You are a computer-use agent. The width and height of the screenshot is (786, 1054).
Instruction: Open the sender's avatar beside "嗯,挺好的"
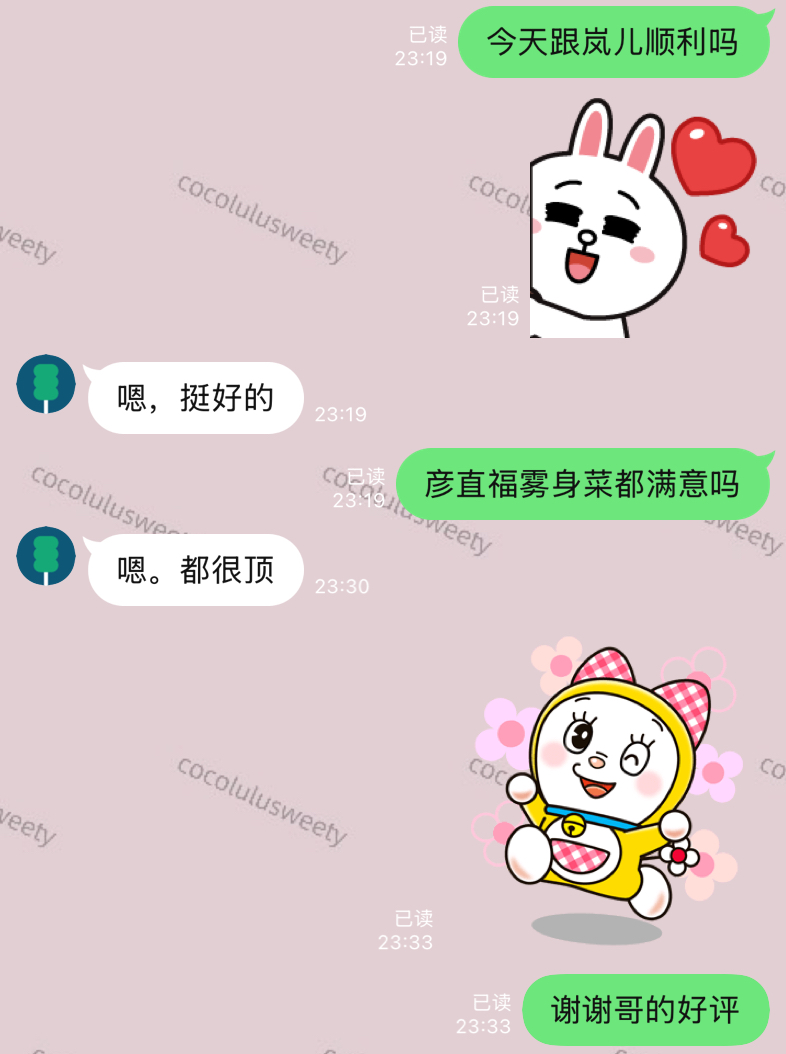pyautogui.click(x=46, y=384)
